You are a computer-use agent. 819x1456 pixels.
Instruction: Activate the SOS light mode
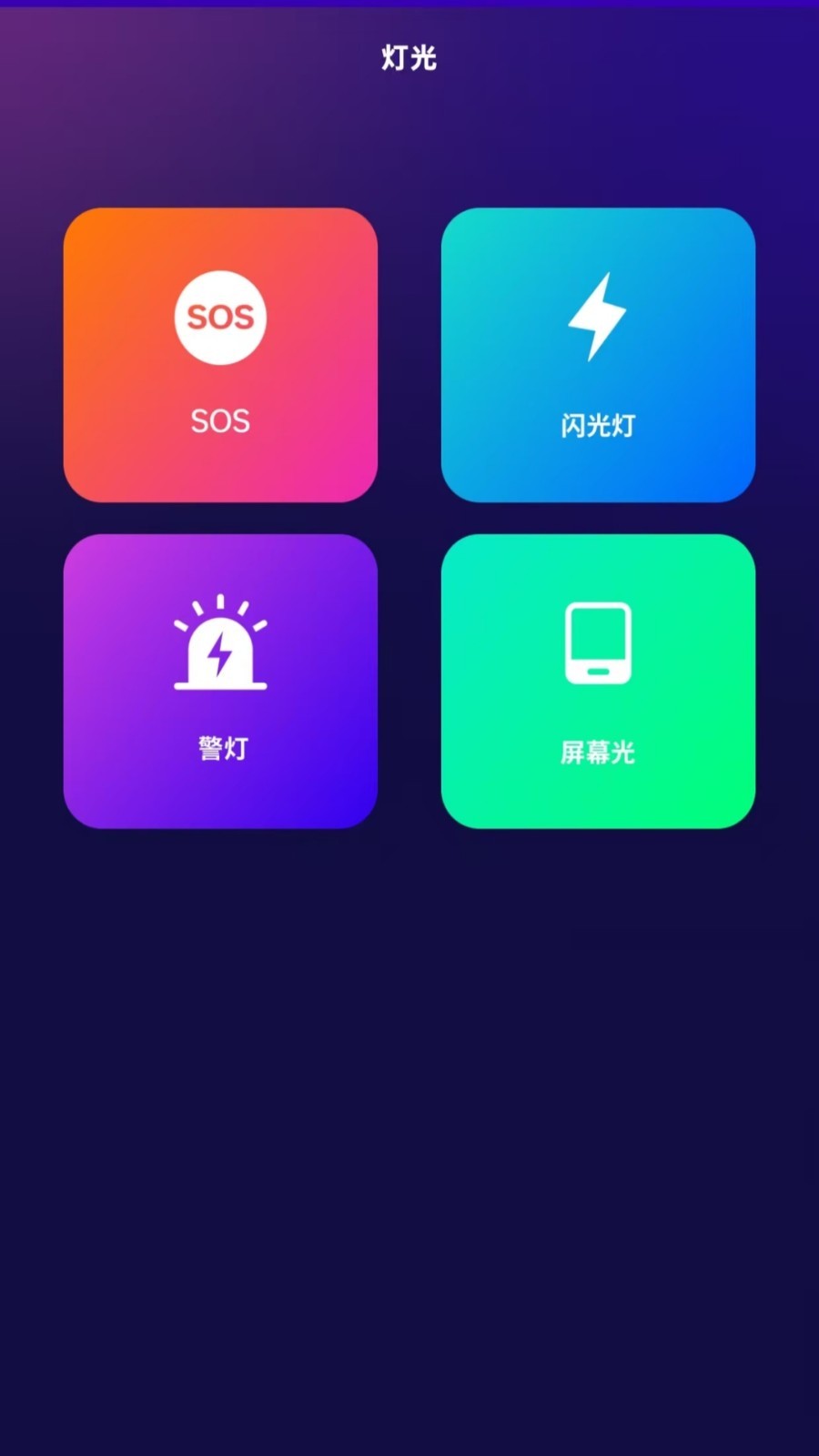220,355
